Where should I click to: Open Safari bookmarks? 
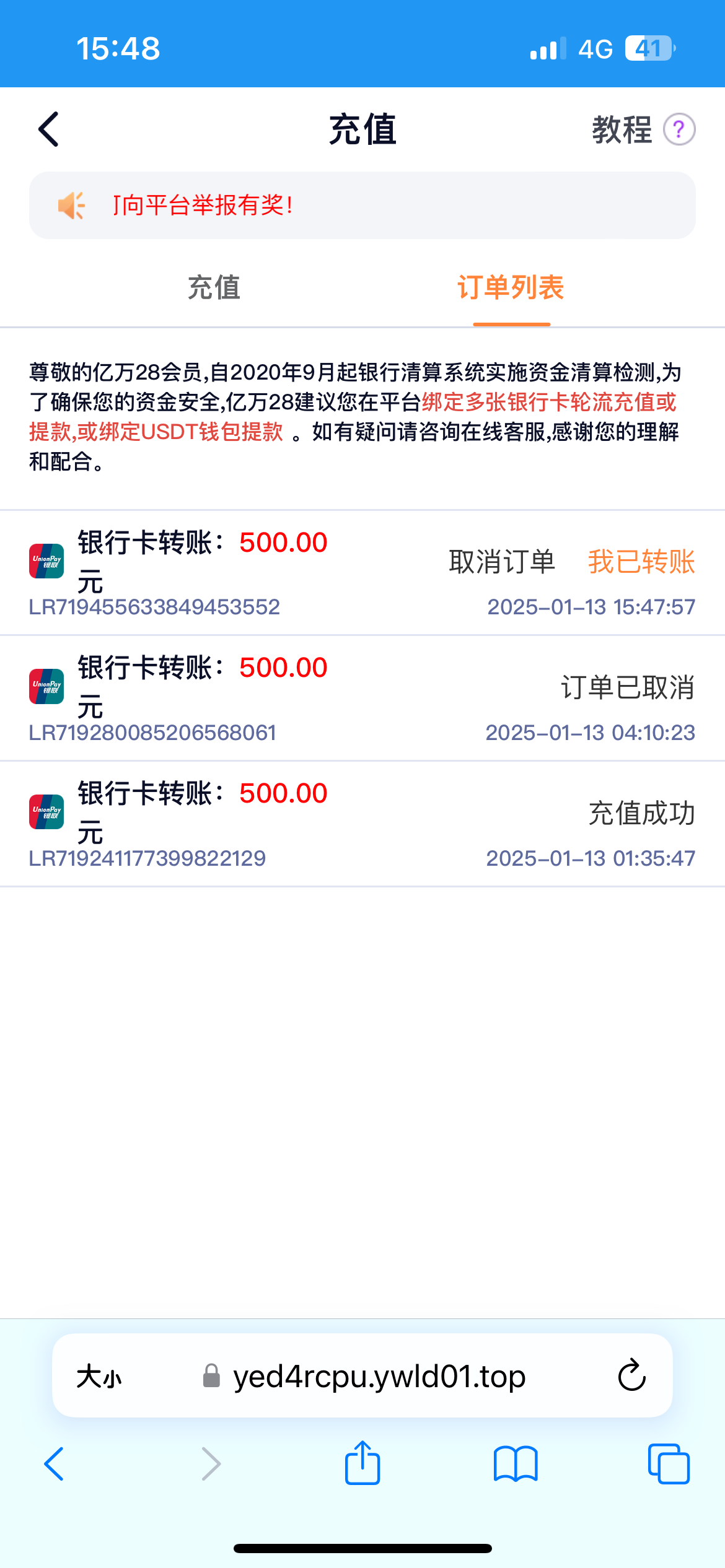(516, 1464)
